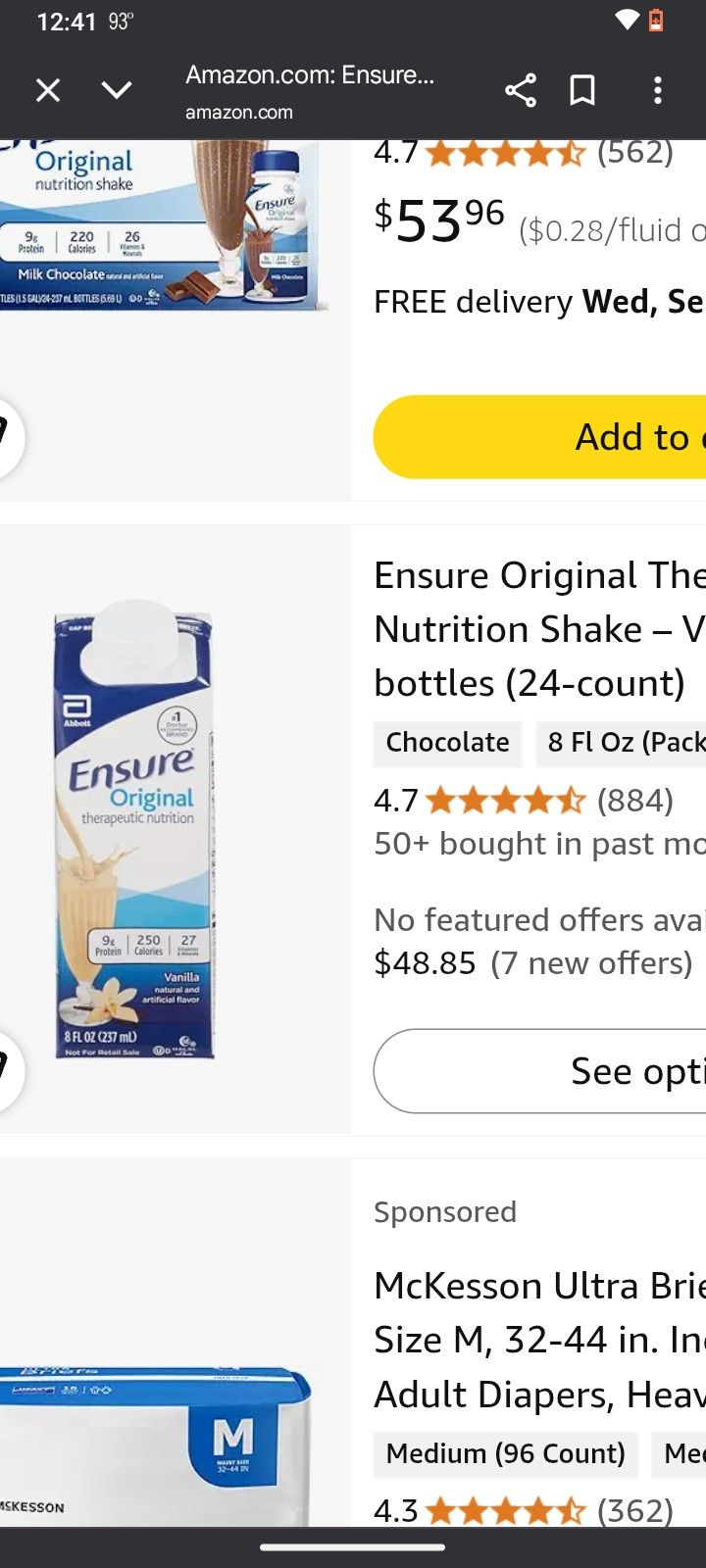706x1568 pixels.
Task: Open the 362 ratings for McKesson briefs
Action: [x=634, y=1510]
